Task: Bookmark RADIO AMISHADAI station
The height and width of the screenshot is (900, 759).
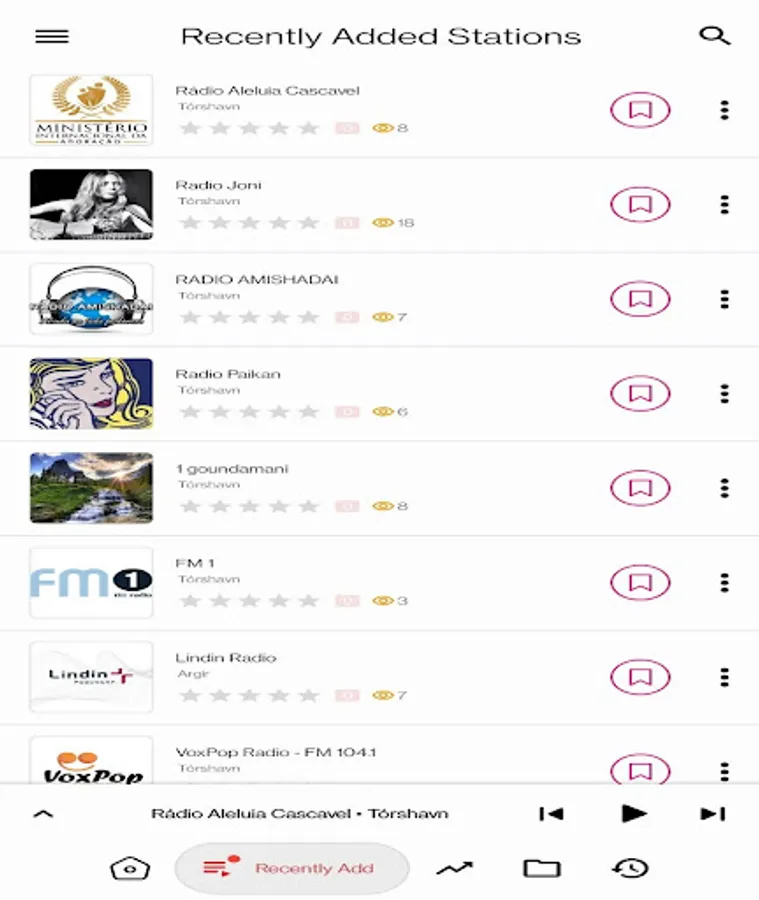Action: coord(640,299)
